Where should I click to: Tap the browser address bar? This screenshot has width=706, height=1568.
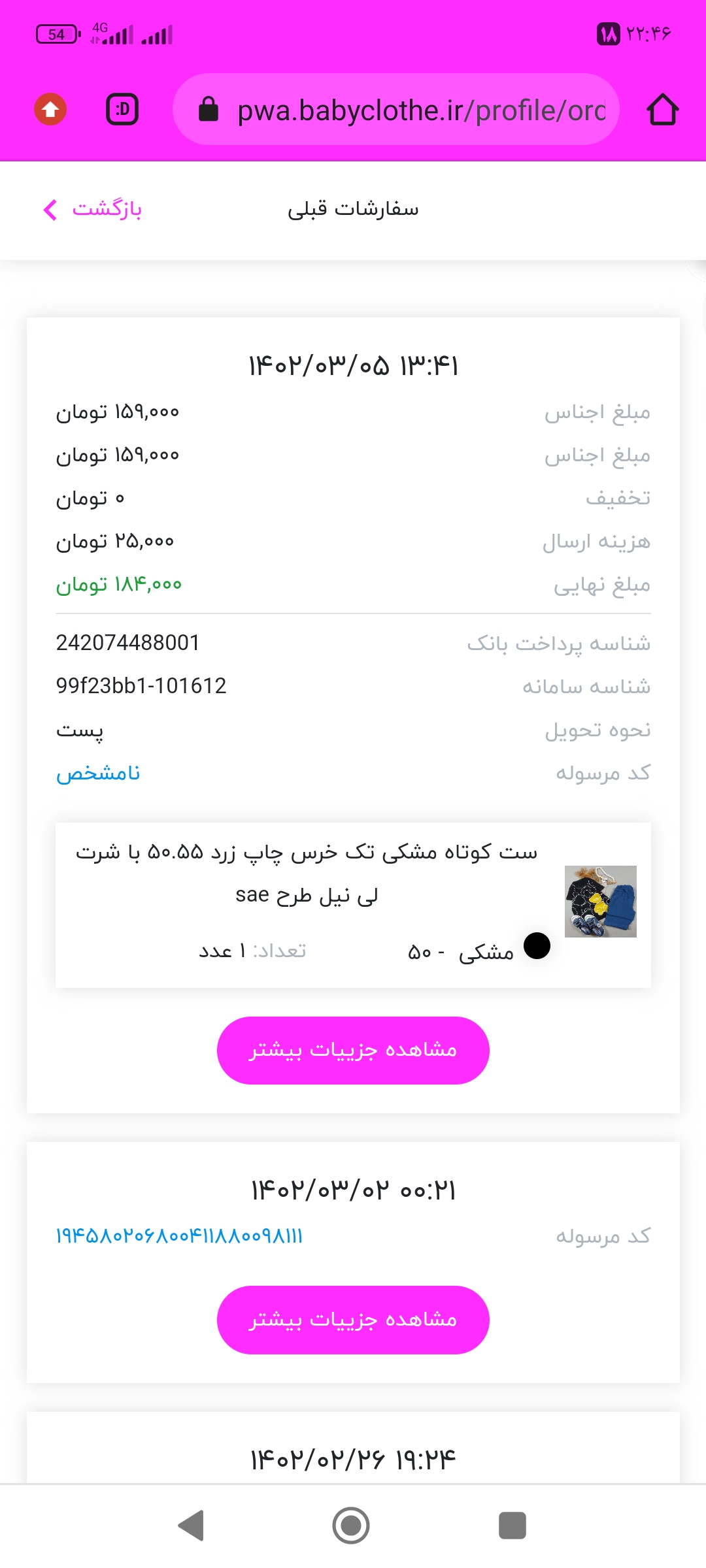[396, 109]
